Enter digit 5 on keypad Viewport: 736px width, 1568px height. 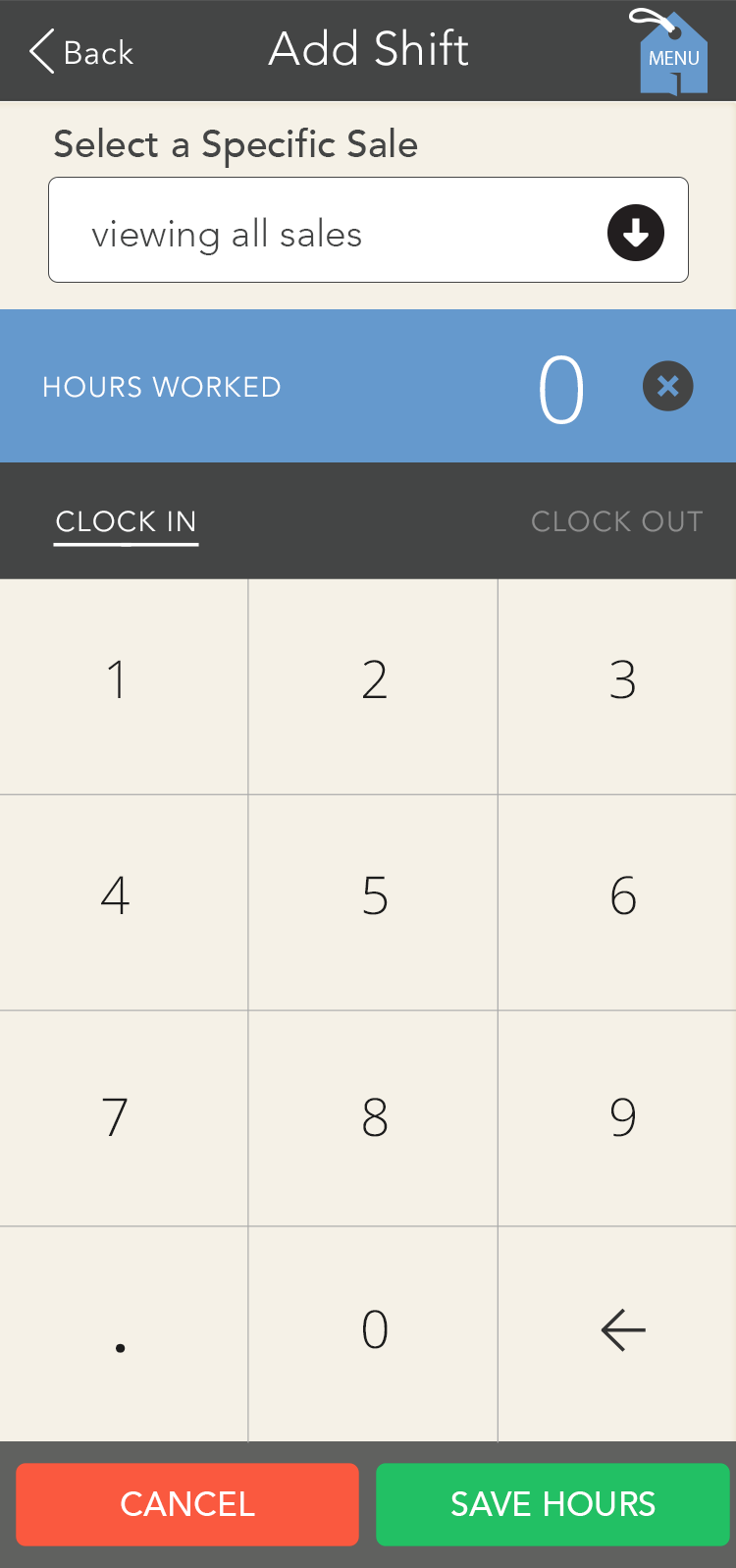373,902
